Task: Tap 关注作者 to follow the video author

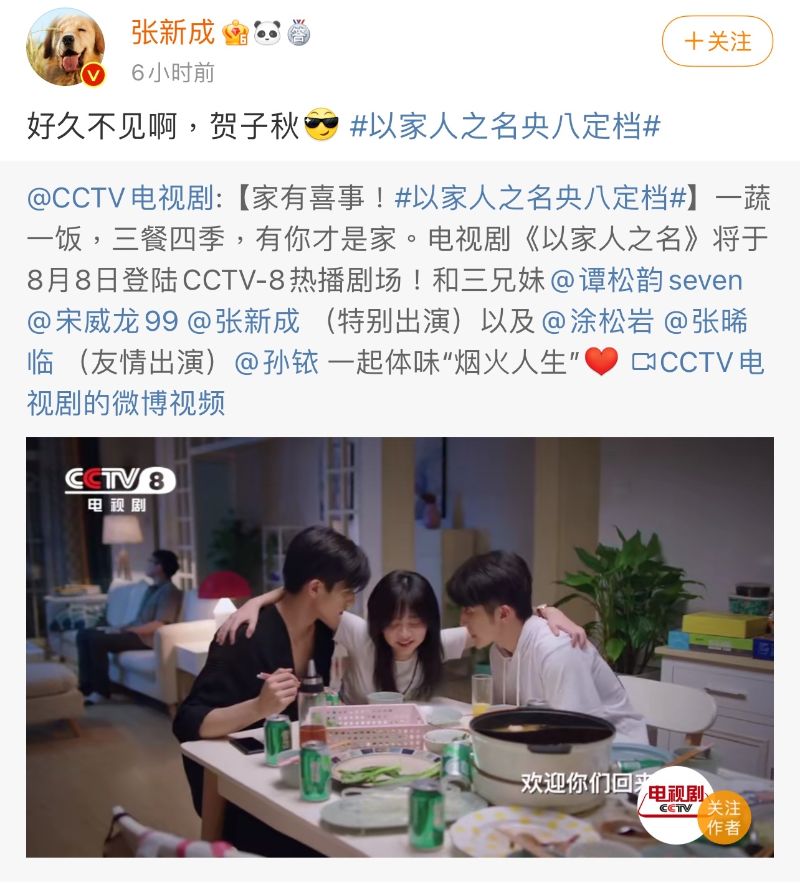Action: click(x=723, y=816)
